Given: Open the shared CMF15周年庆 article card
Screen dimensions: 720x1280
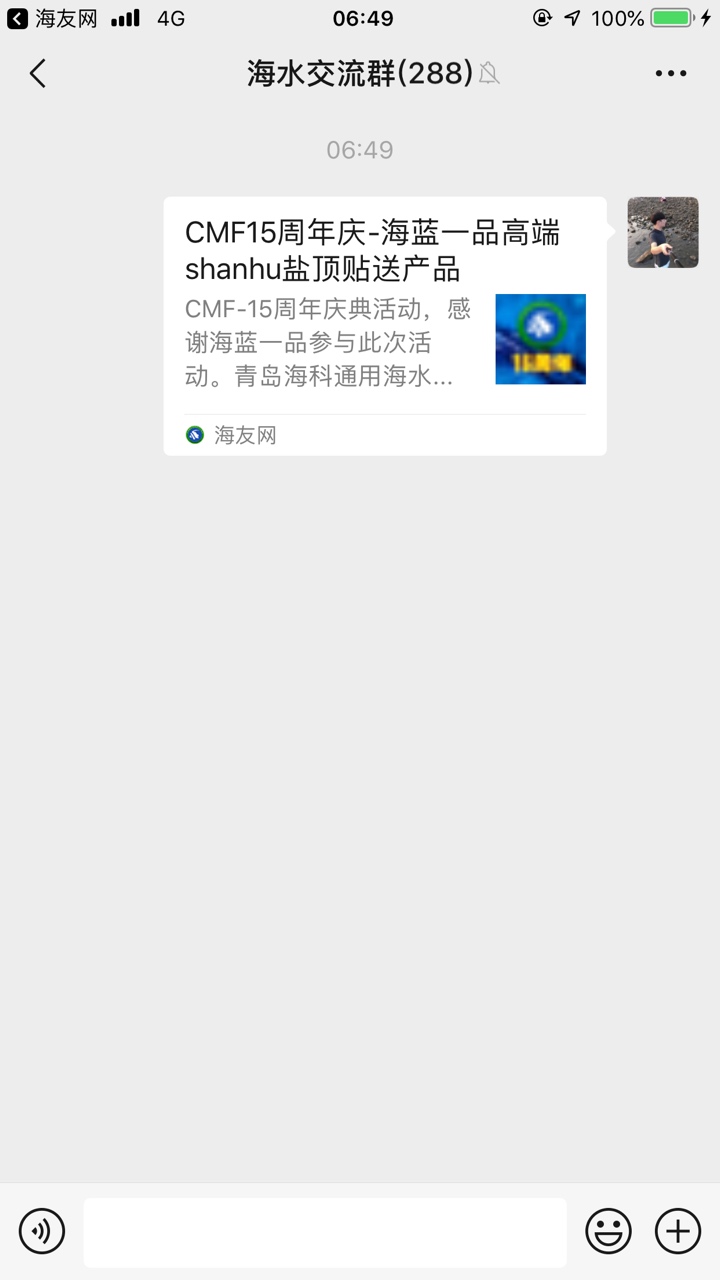Looking at the screenshot, I should tap(384, 325).
